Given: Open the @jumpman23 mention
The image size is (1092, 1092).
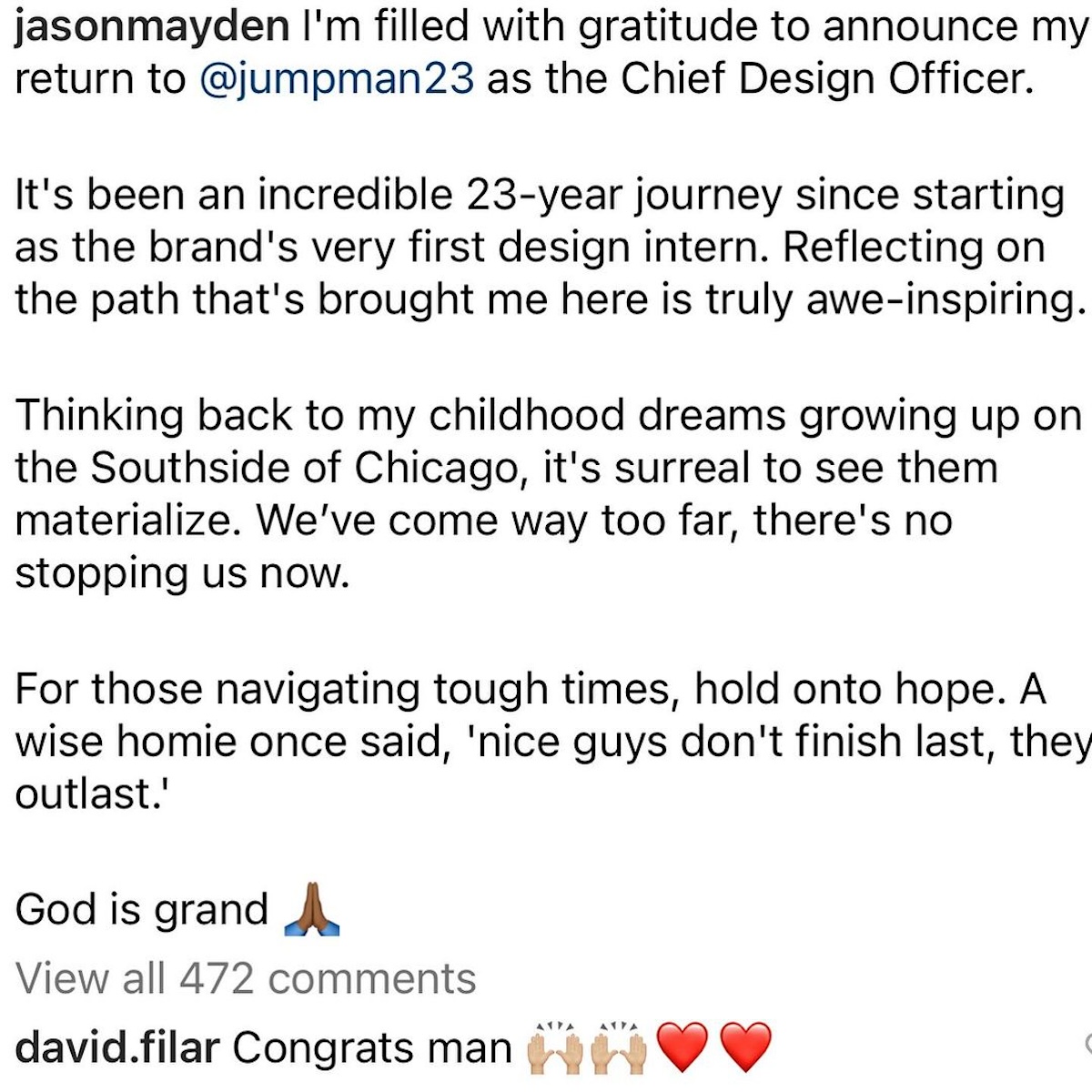Looking at the screenshot, I should [x=335, y=80].
